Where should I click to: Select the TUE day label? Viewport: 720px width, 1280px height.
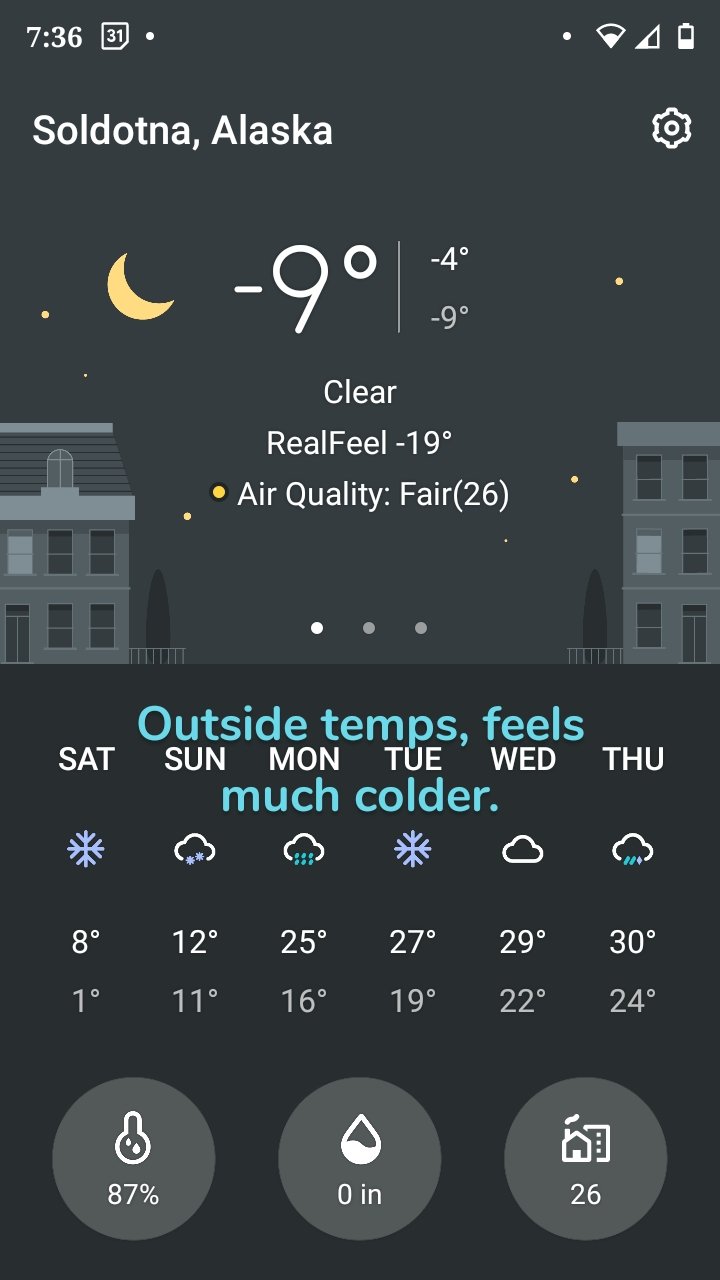tap(414, 759)
